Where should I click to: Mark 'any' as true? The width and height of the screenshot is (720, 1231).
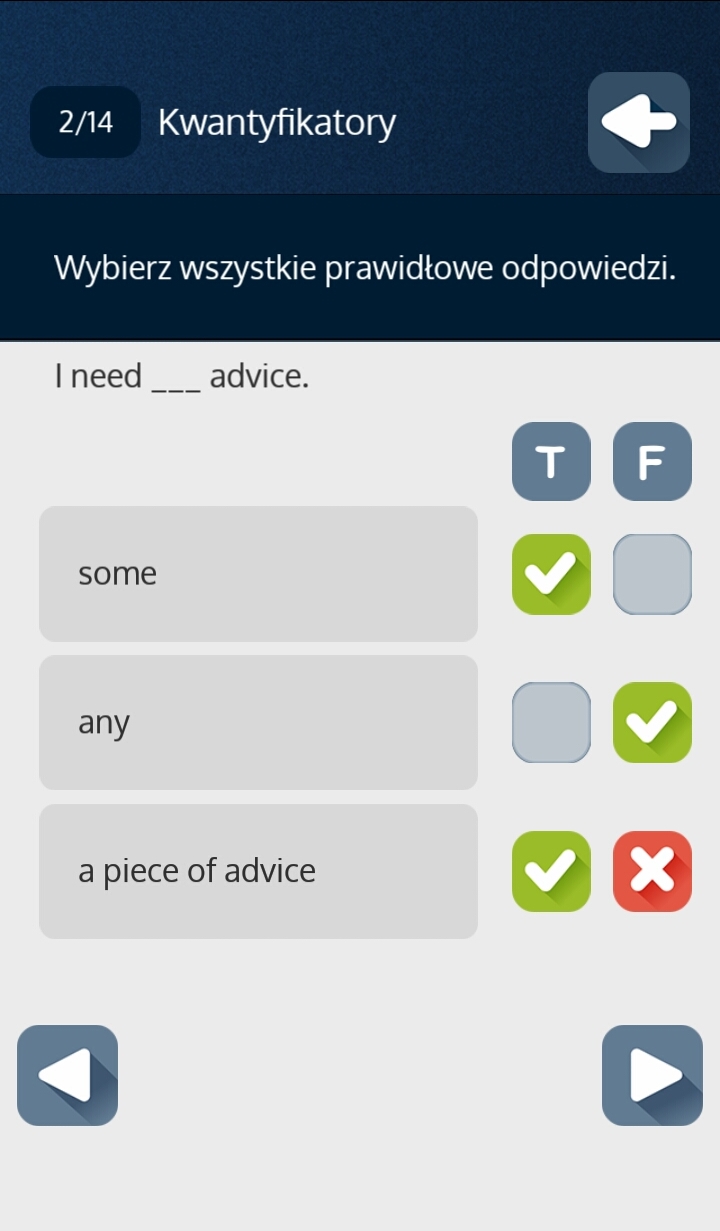pyautogui.click(x=551, y=722)
